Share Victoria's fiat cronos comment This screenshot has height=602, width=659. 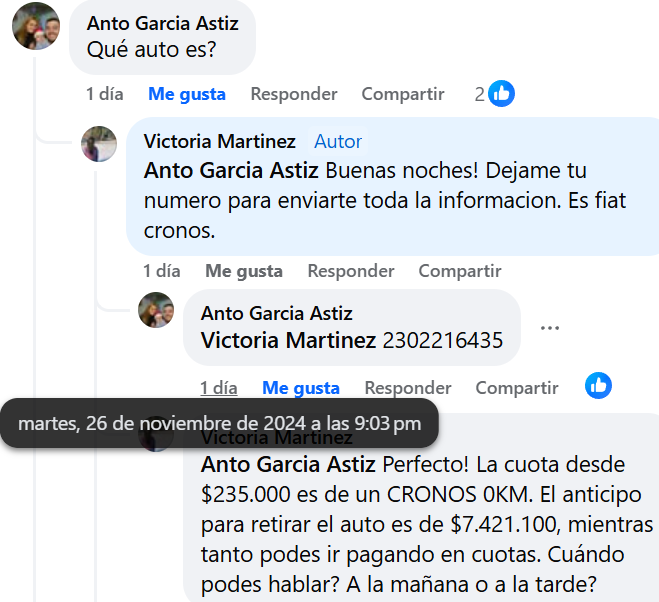[x=460, y=271]
